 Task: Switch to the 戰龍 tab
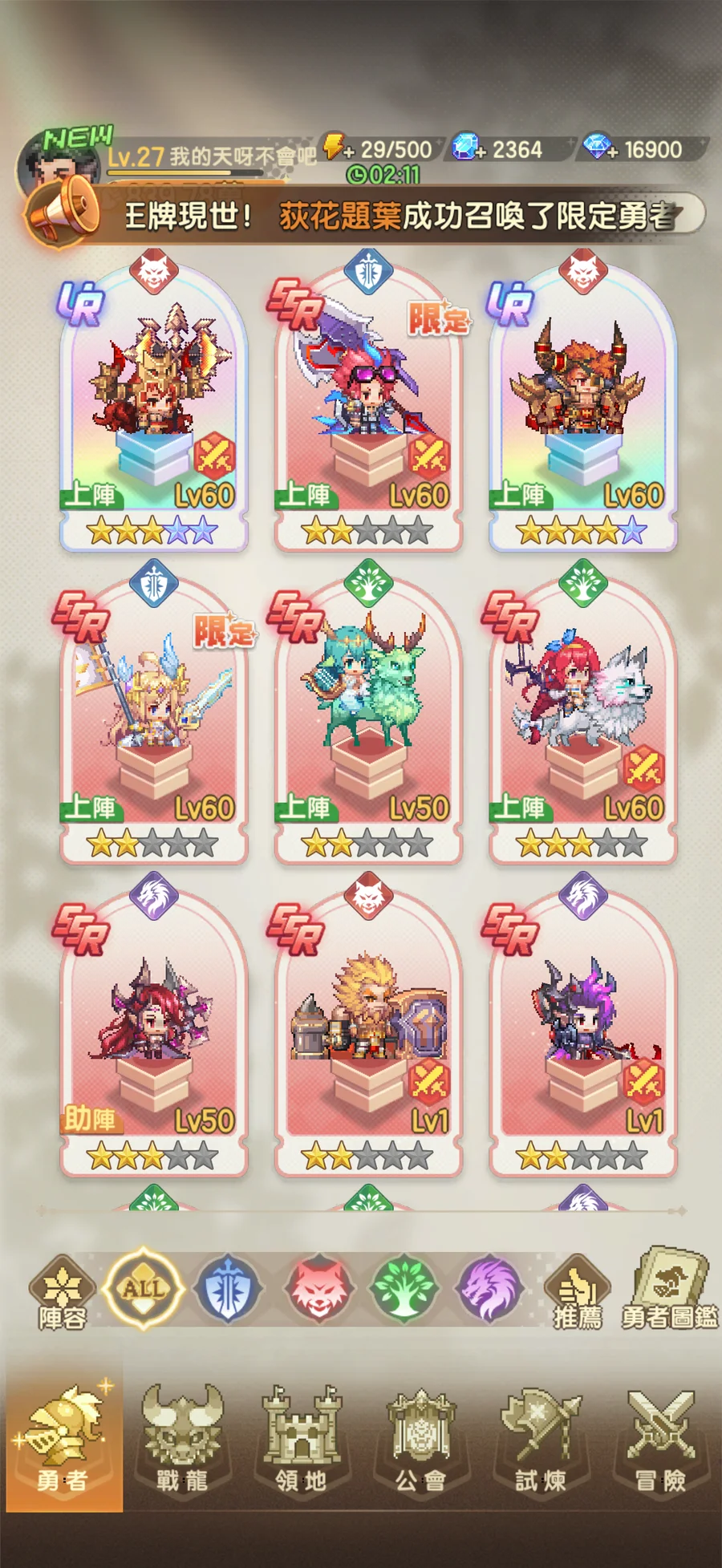pos(182,1440)
